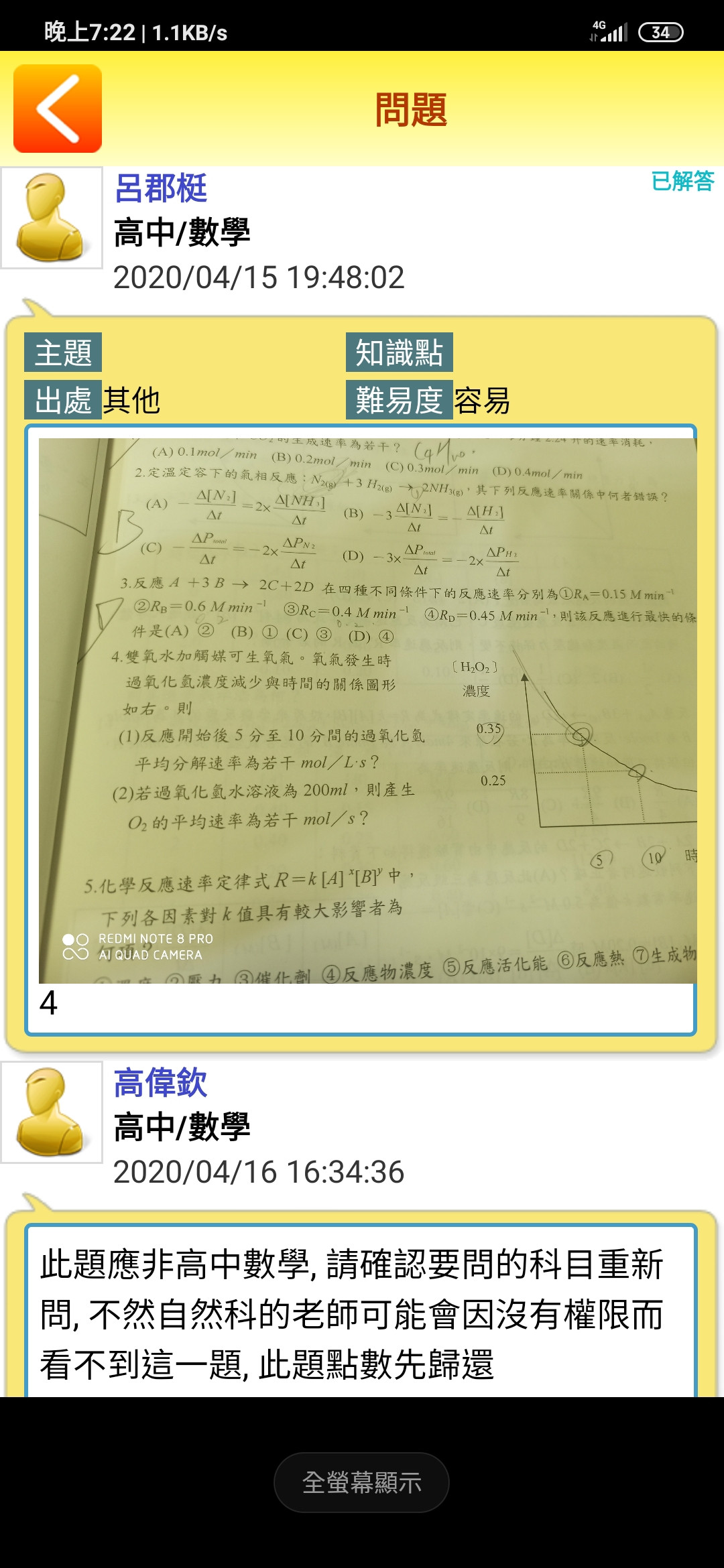Image resolution: width=724 pixels, height=1568 pixels.
Task: Open 呂郡梃's profile avatar
Action: tap(52, 218)
